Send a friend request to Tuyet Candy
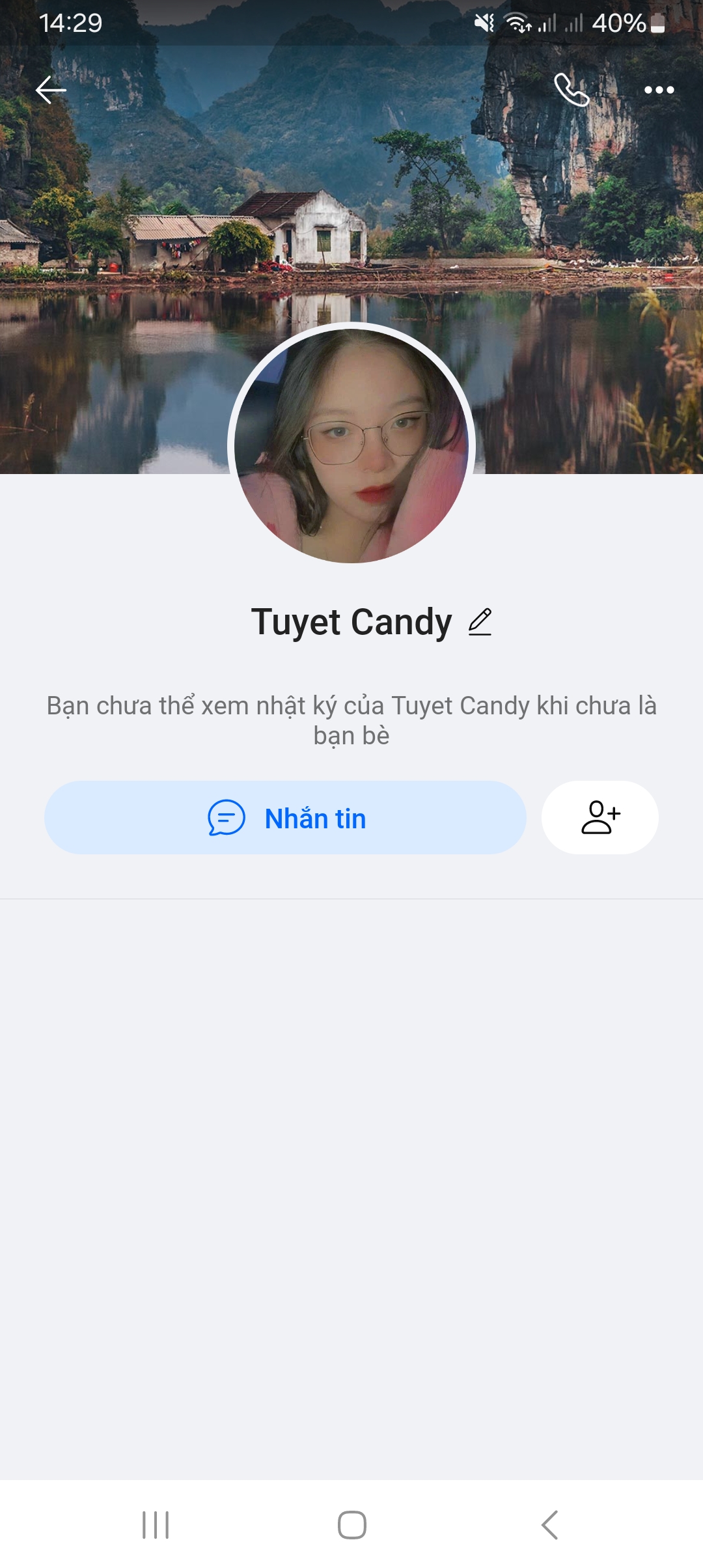The width and height of the screenshot is (703, 1568). coord(600,818)
